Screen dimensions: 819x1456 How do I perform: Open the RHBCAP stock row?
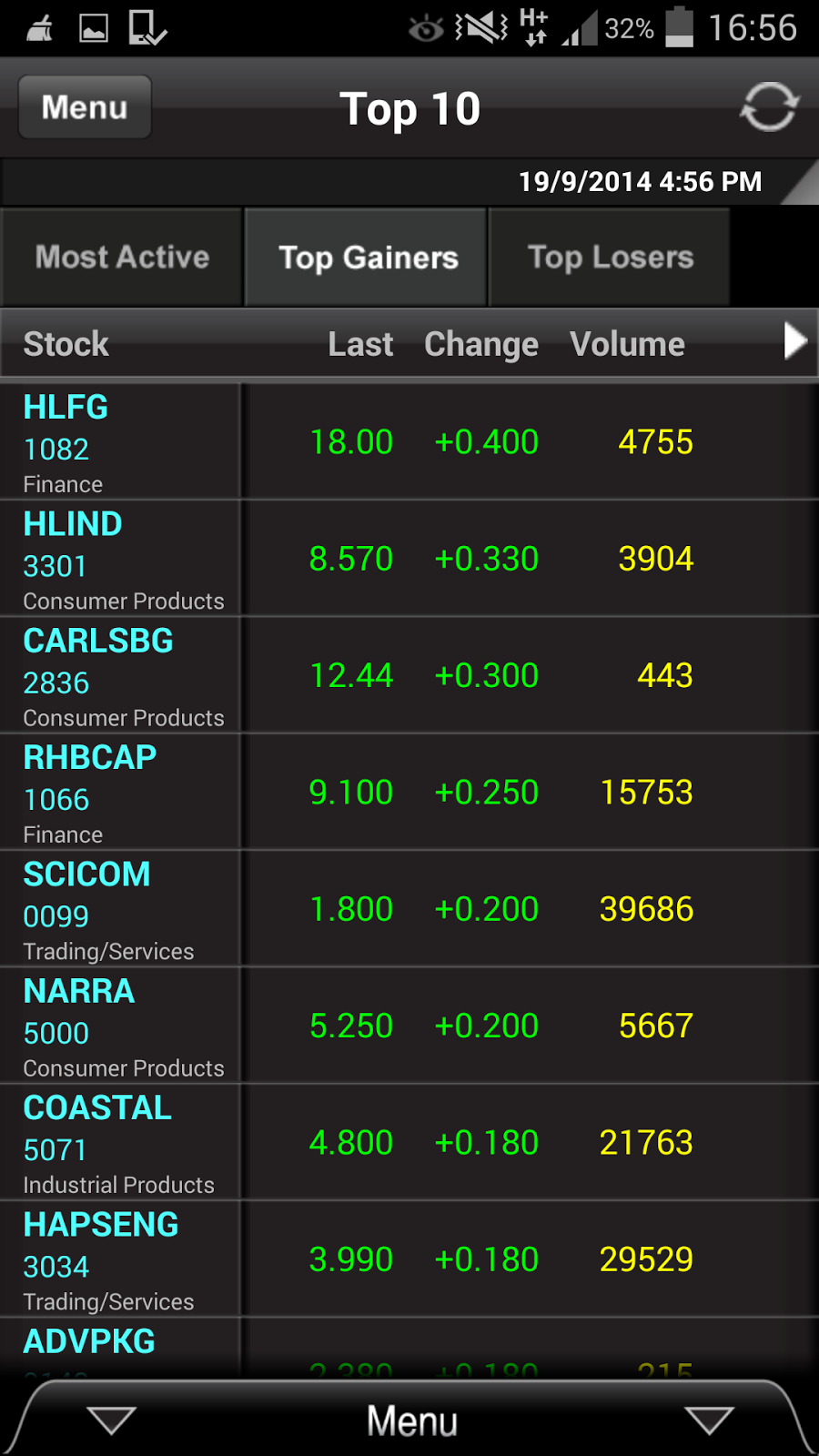tap(409, 792)
